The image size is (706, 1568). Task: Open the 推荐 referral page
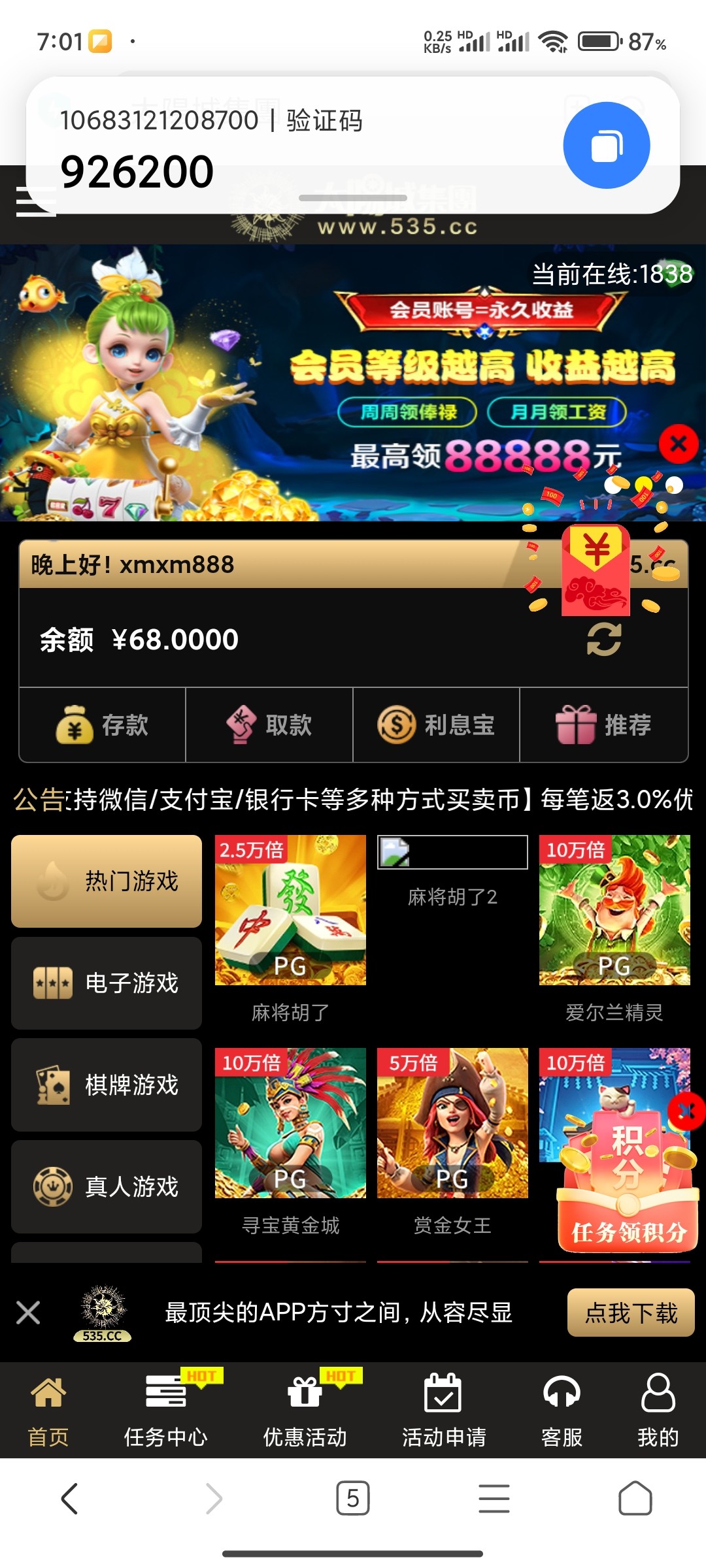coord(603,725)
